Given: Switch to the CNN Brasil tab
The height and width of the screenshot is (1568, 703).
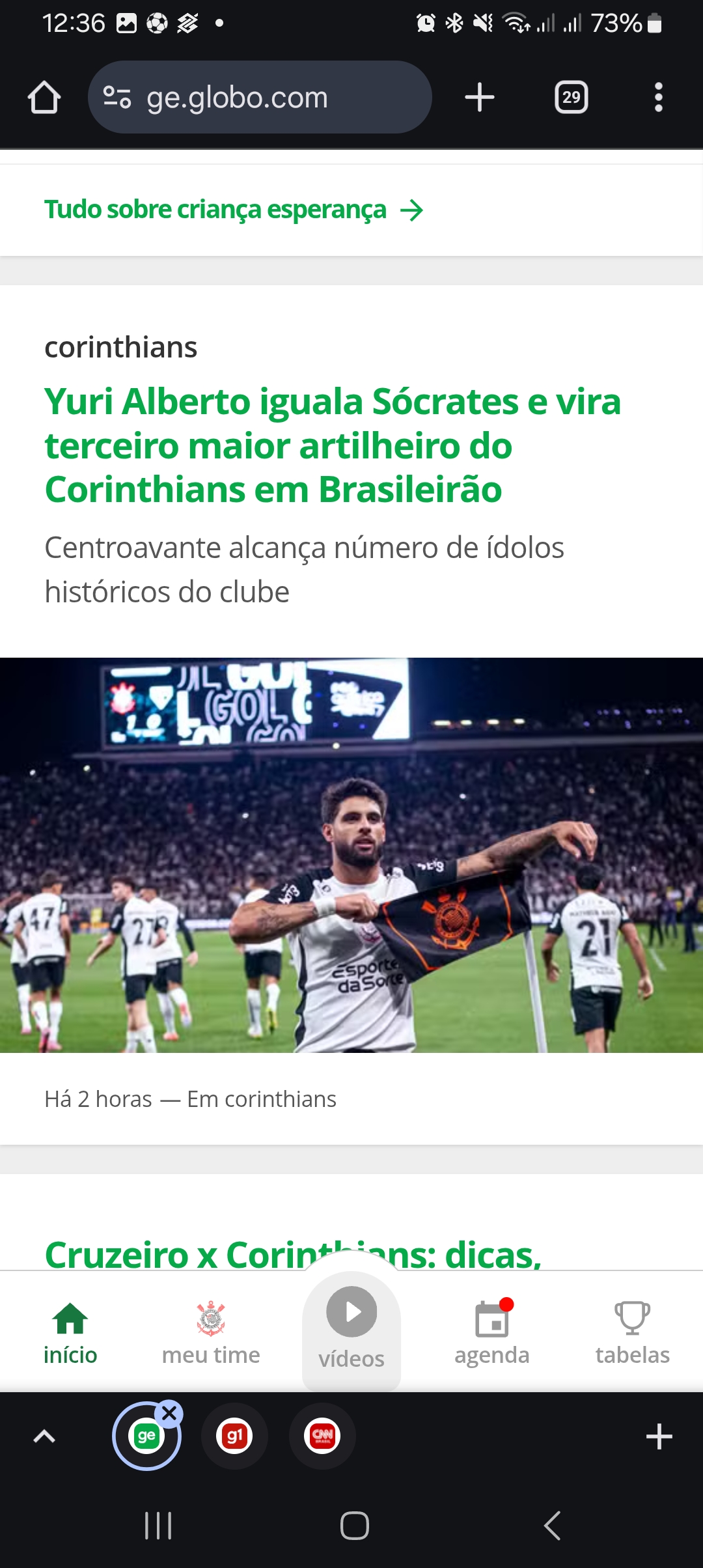Looking at the screenshot, I should pos(322,1436).
